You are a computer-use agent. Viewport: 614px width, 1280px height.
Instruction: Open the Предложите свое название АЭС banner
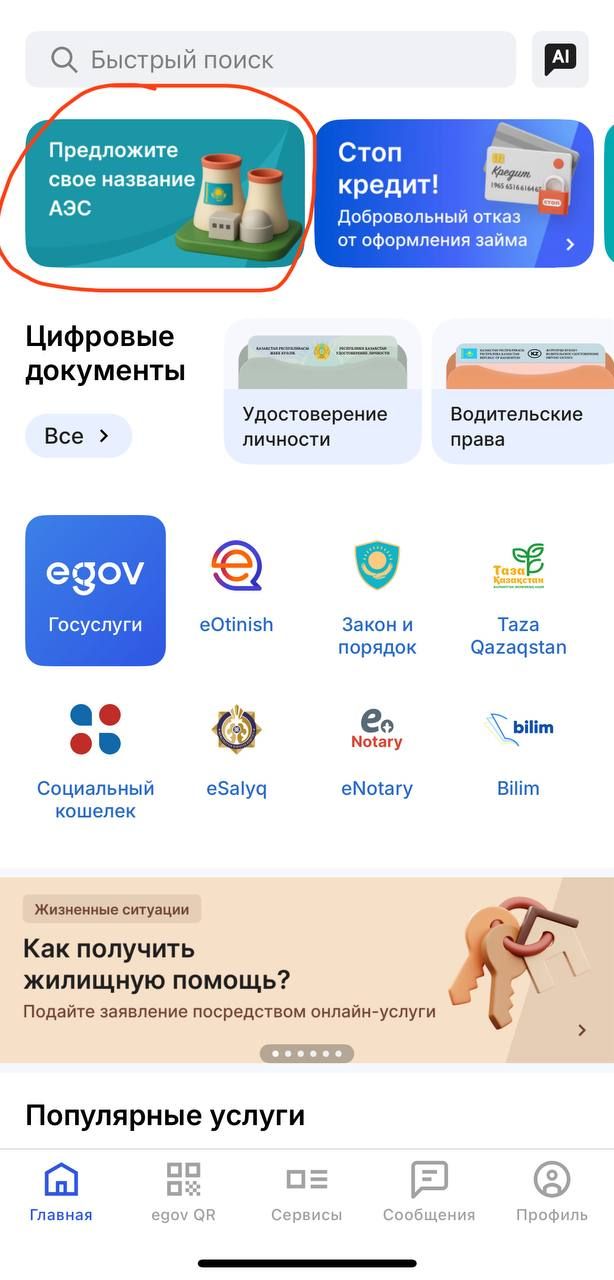pyautogui.click(x=165, y=193)
